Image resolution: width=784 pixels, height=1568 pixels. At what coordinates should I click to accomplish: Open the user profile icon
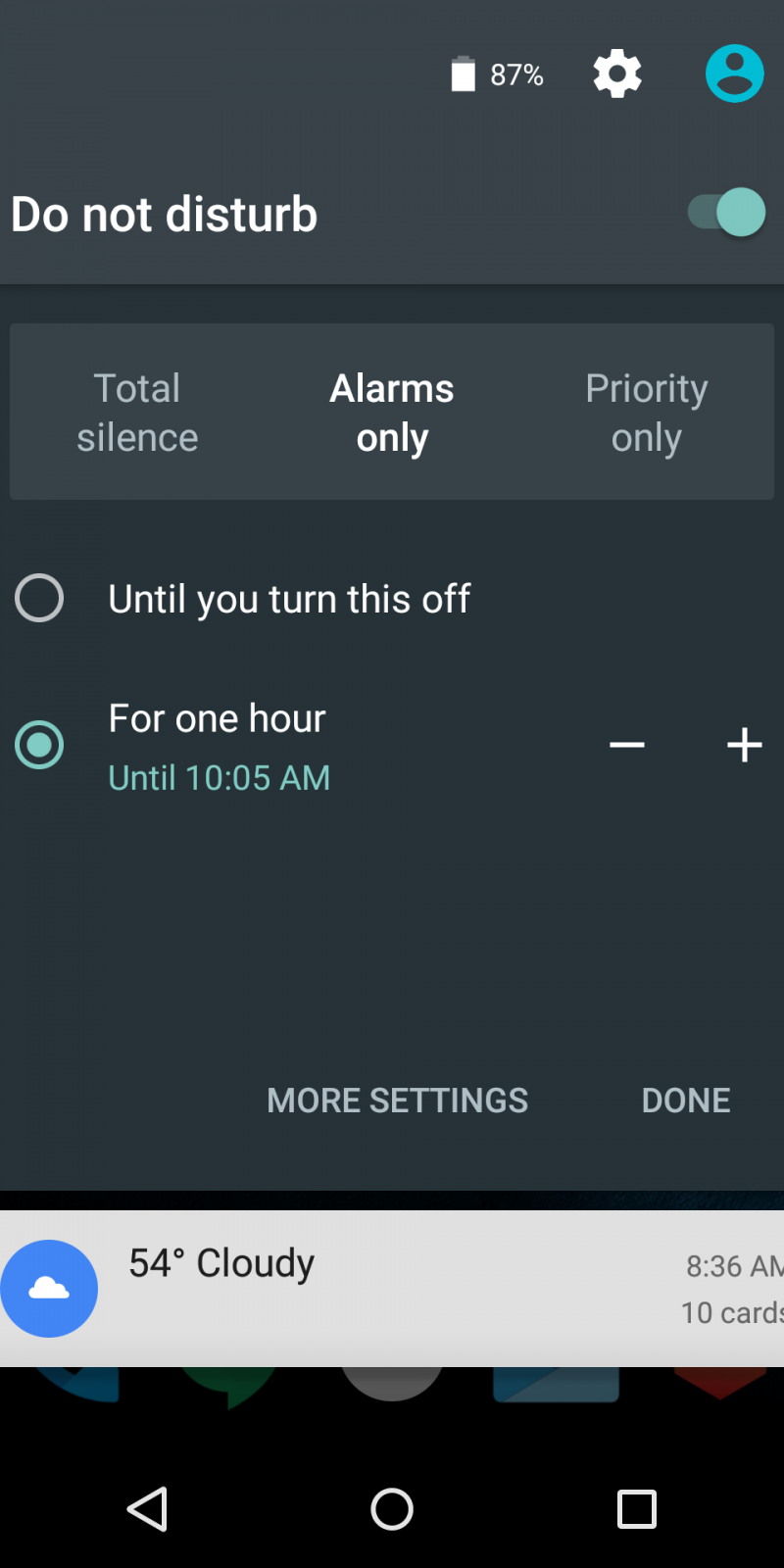(734, 73)
